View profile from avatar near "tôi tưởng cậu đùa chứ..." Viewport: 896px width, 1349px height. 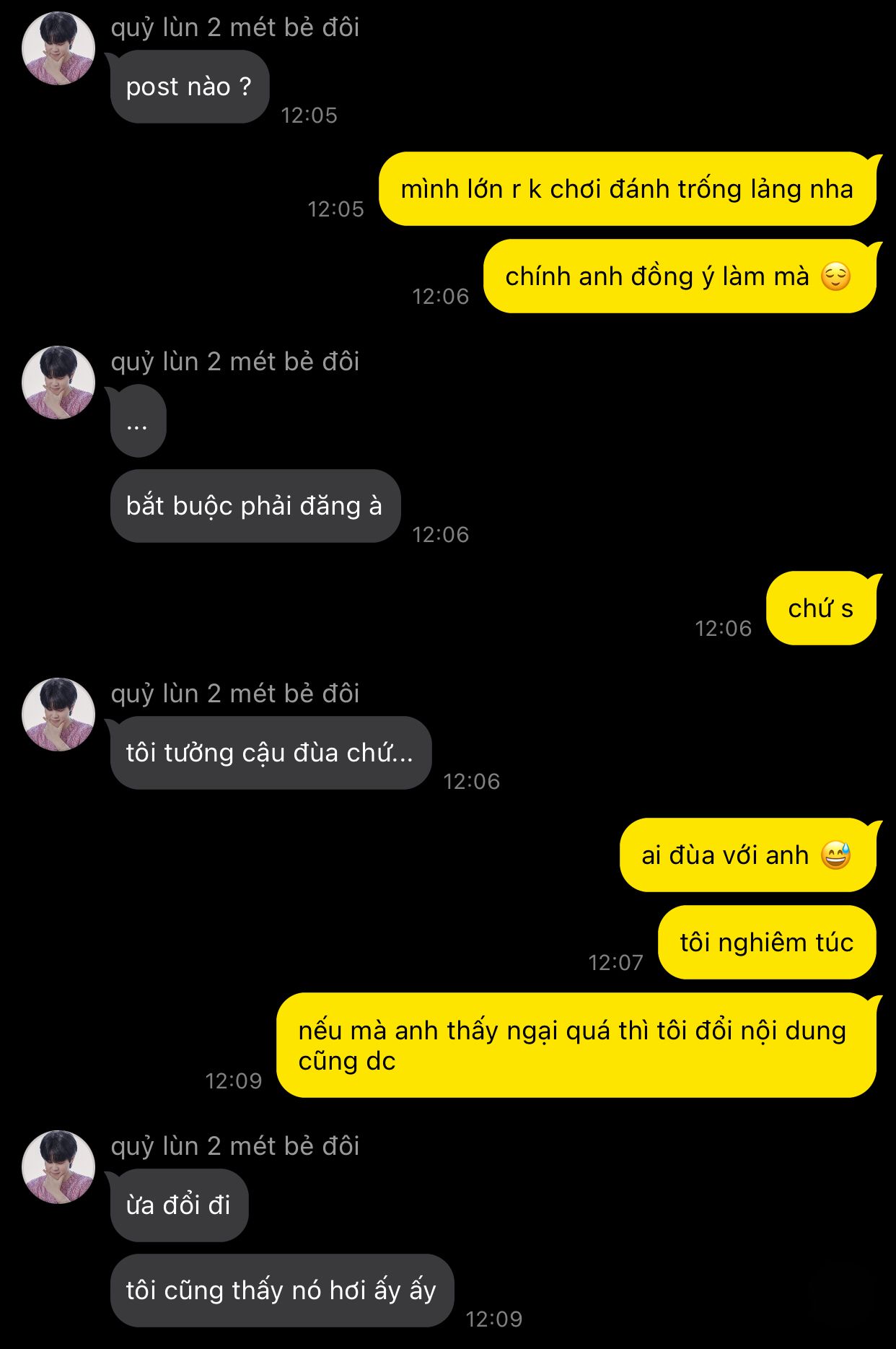point(58,715)
